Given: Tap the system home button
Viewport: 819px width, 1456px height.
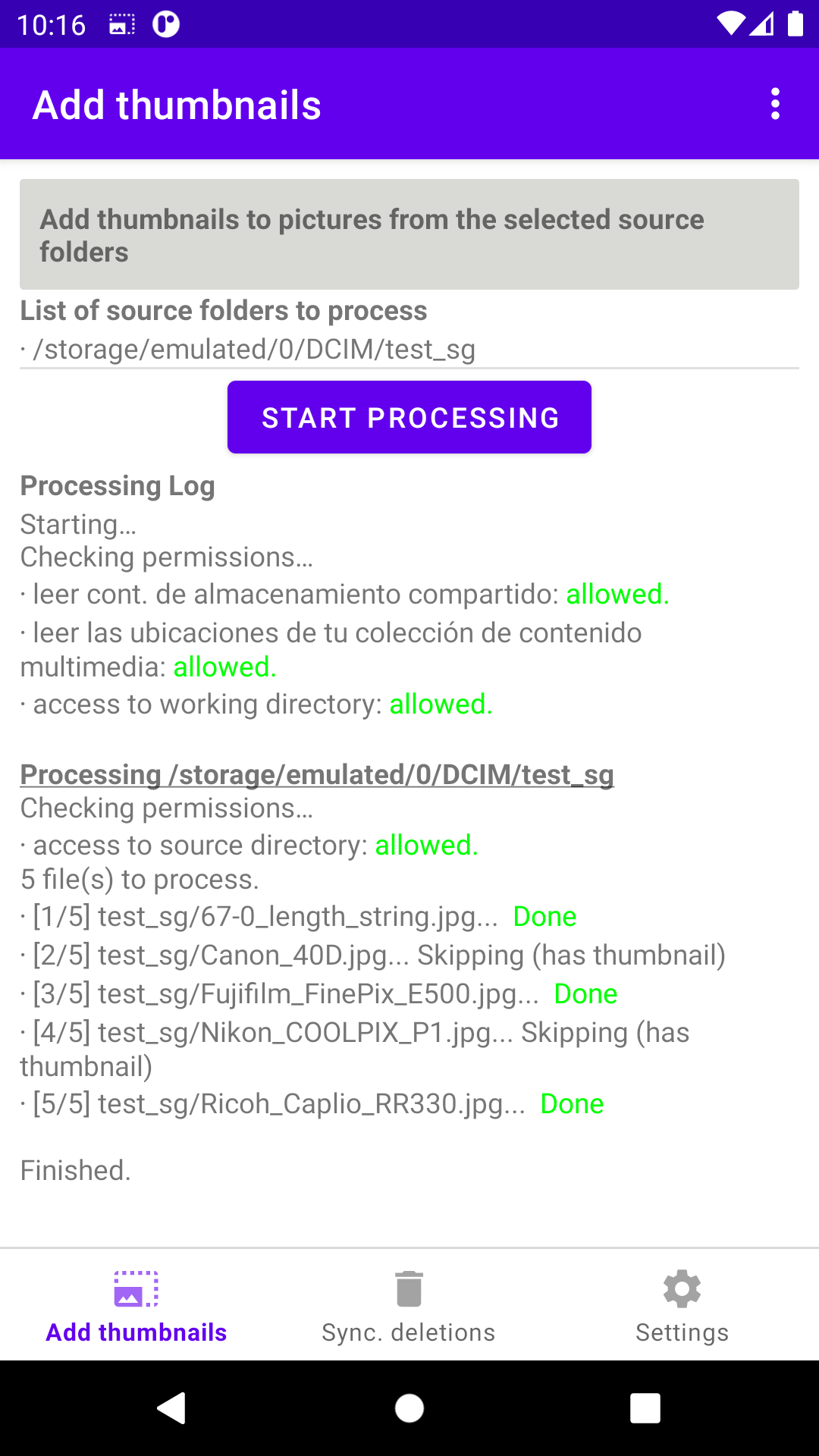Looking at the screenshot, I should tap(409, 1408).
